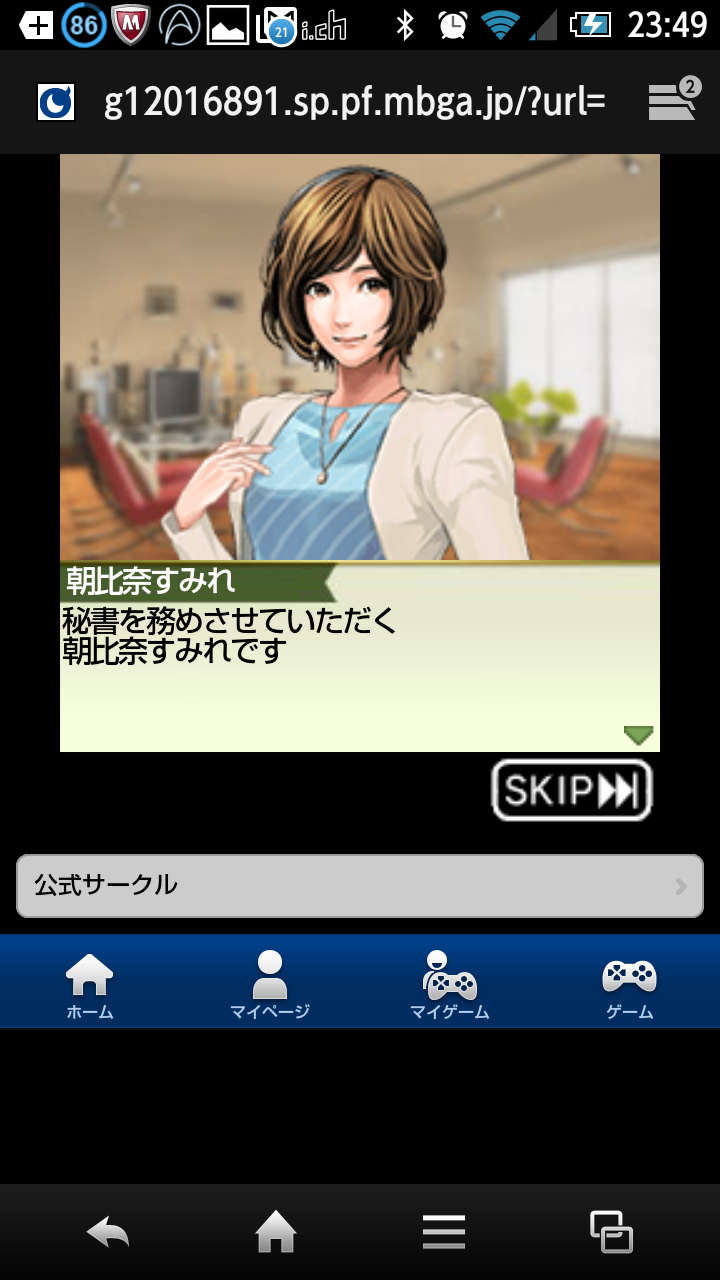The width and height of the screenshot is (720, 1280).
Task: Show open windows in the browser toolbar
Action: [611, 1231]
